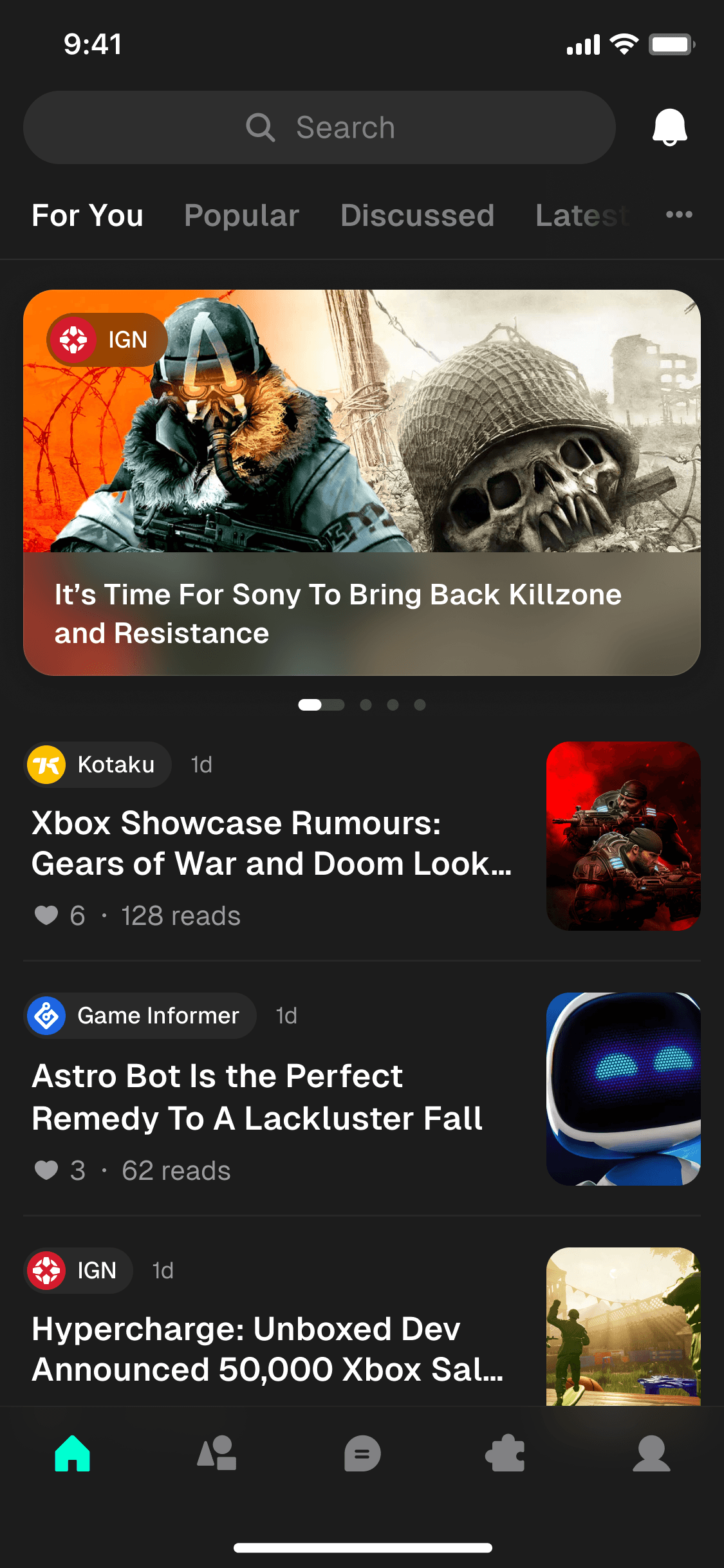This screenshot has width=724, height=1568.
Task: Open the chat bubble tab
Action: point(362,1453)
